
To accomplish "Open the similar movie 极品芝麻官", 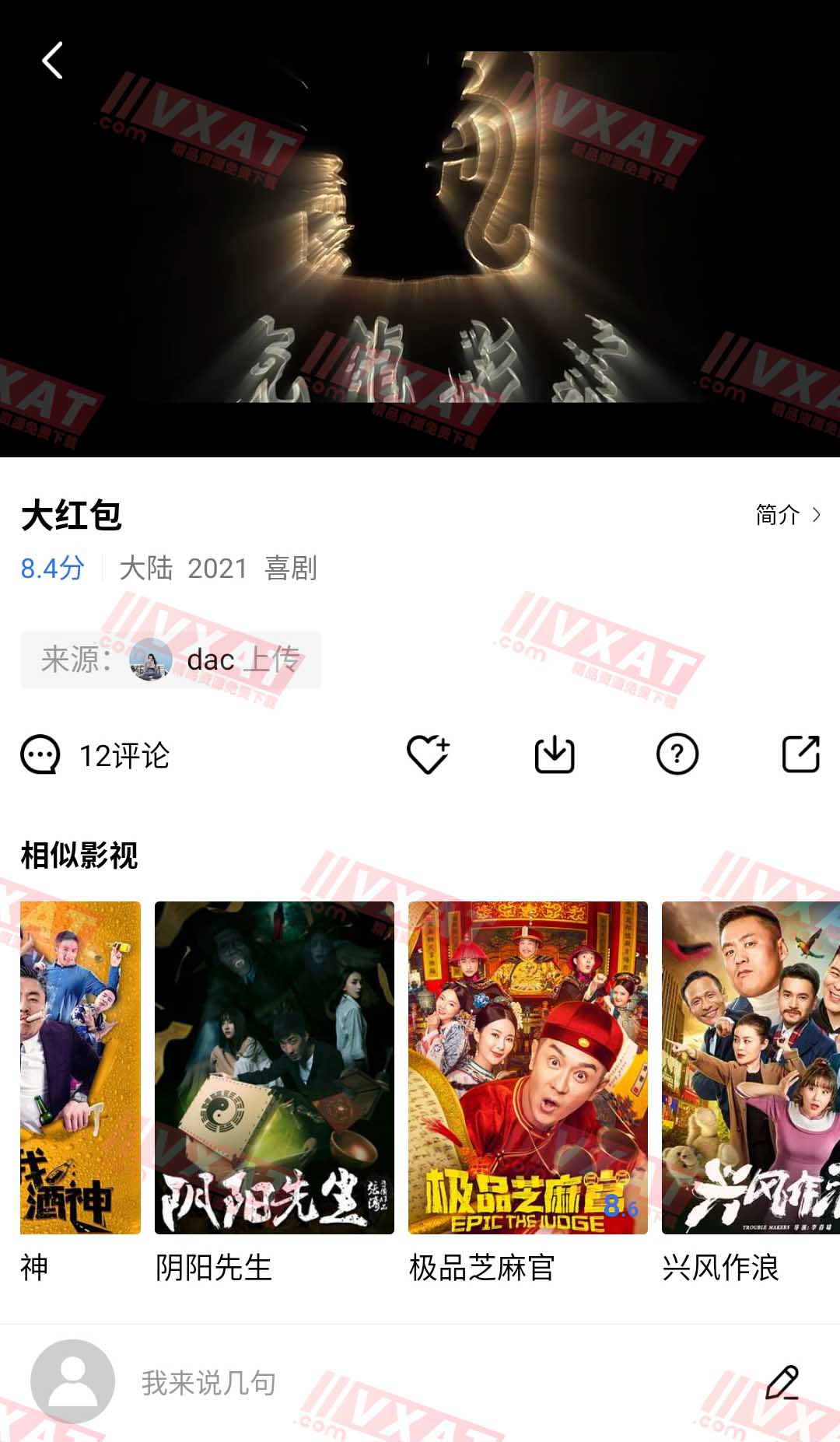I will pyautogui.click(x=527, y=1067).
